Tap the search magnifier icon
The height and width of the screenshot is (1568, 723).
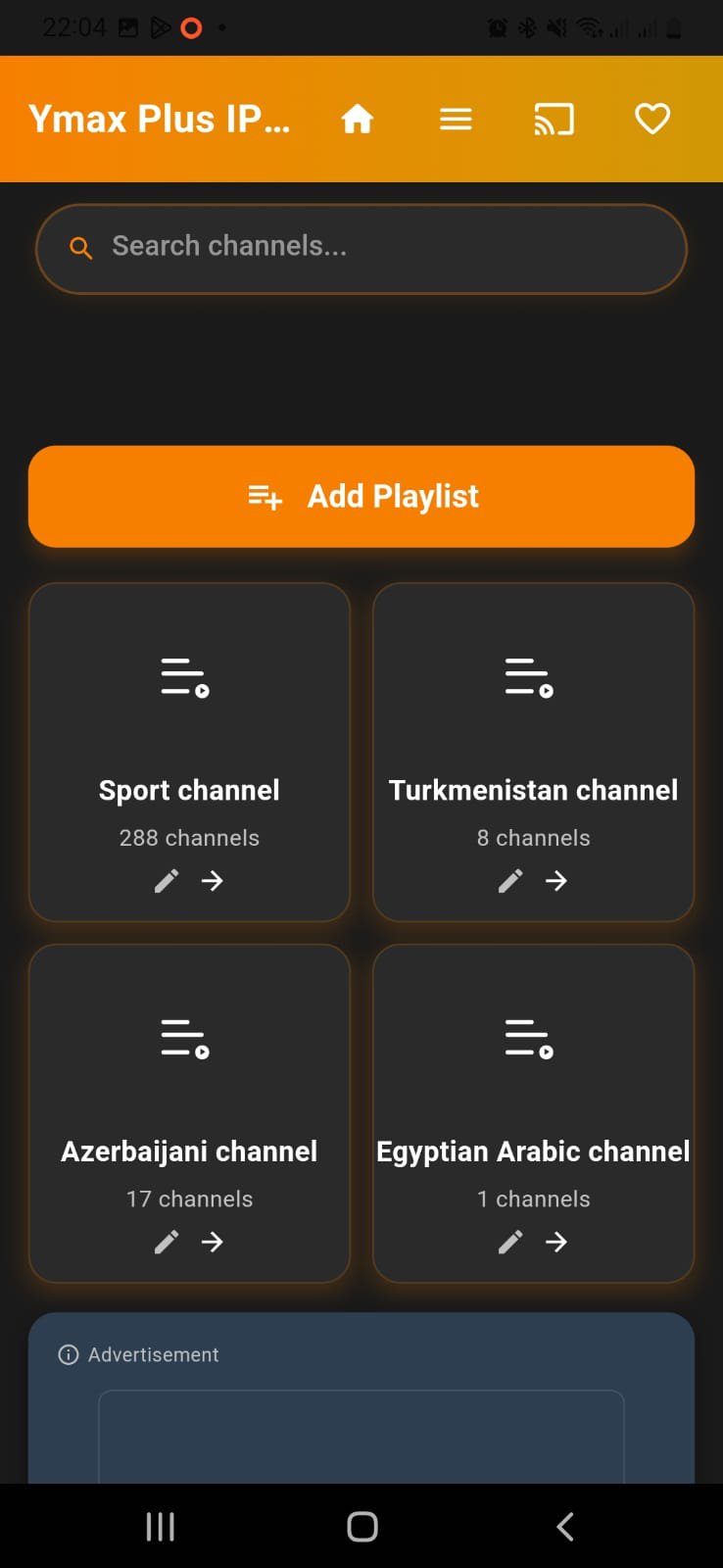point(80,248)
